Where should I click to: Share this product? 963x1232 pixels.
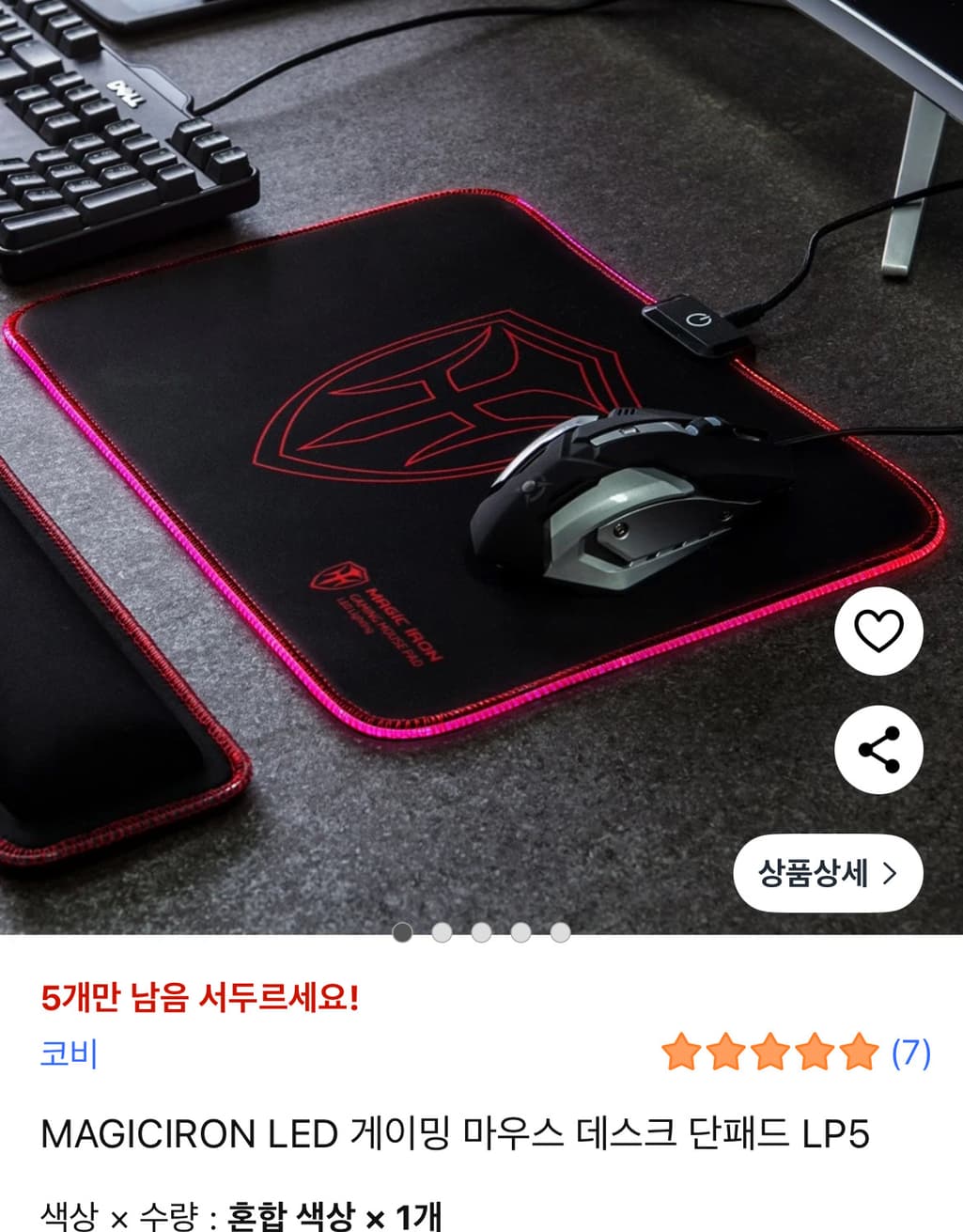[878, 750]
